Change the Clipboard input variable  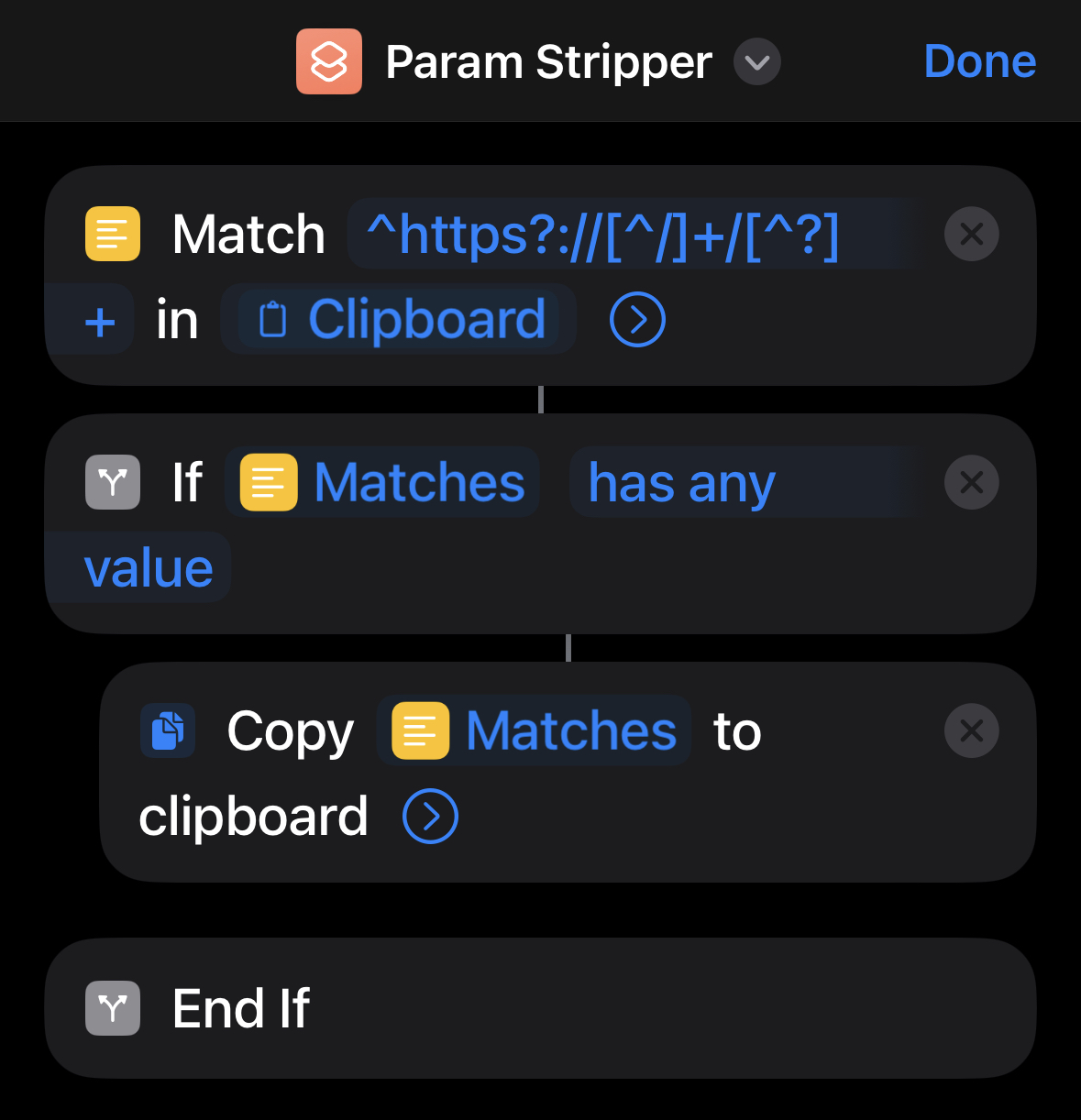pos(399,320)
